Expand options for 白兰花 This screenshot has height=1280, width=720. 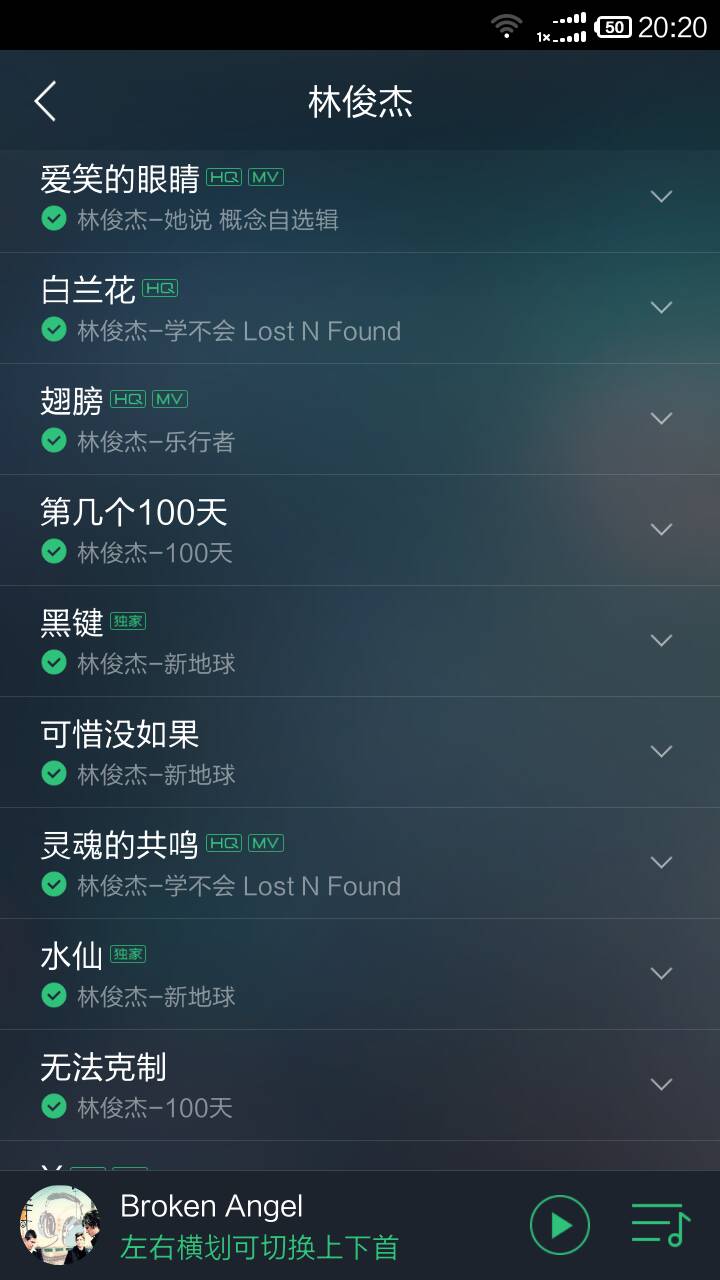coord(661,308)
